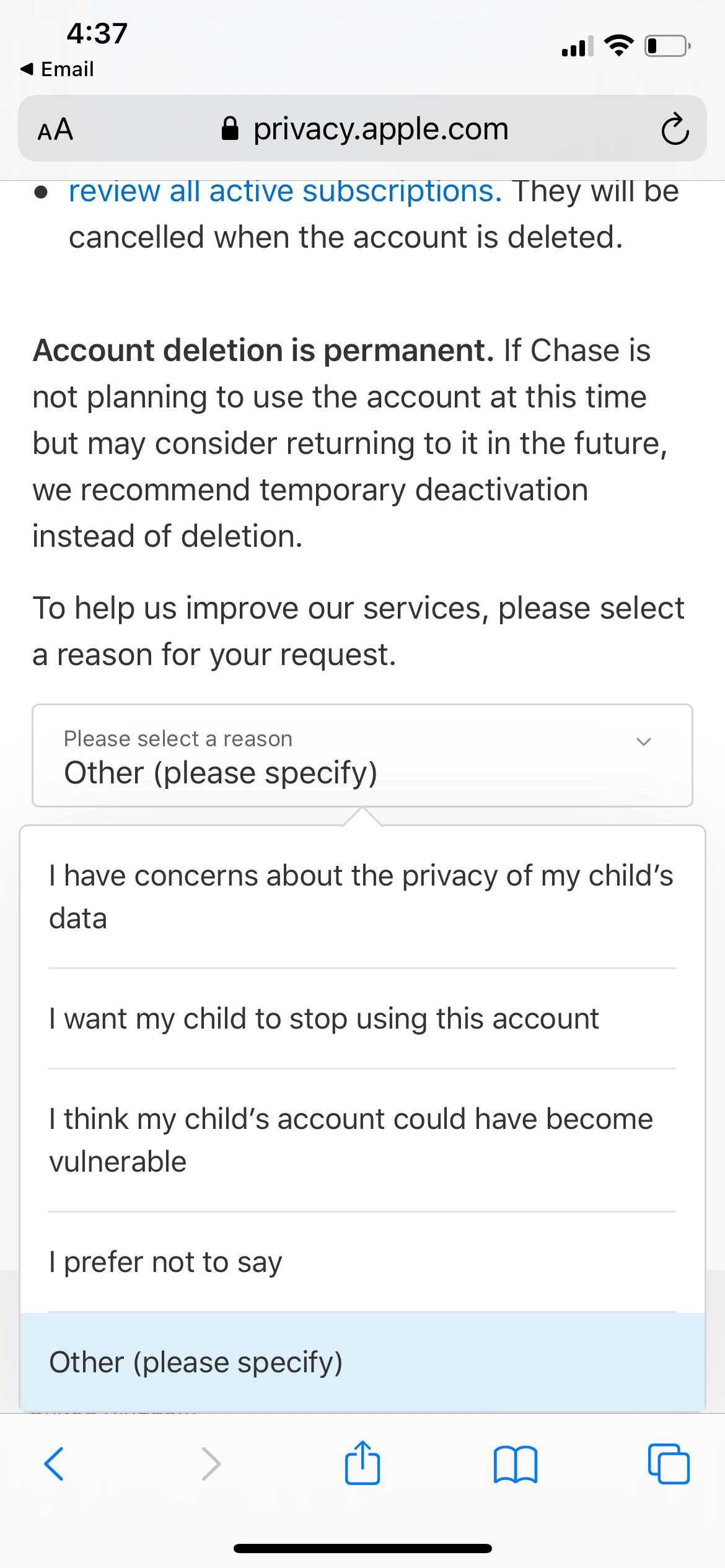Tap the lock icon in the address bar

(230, 128)
